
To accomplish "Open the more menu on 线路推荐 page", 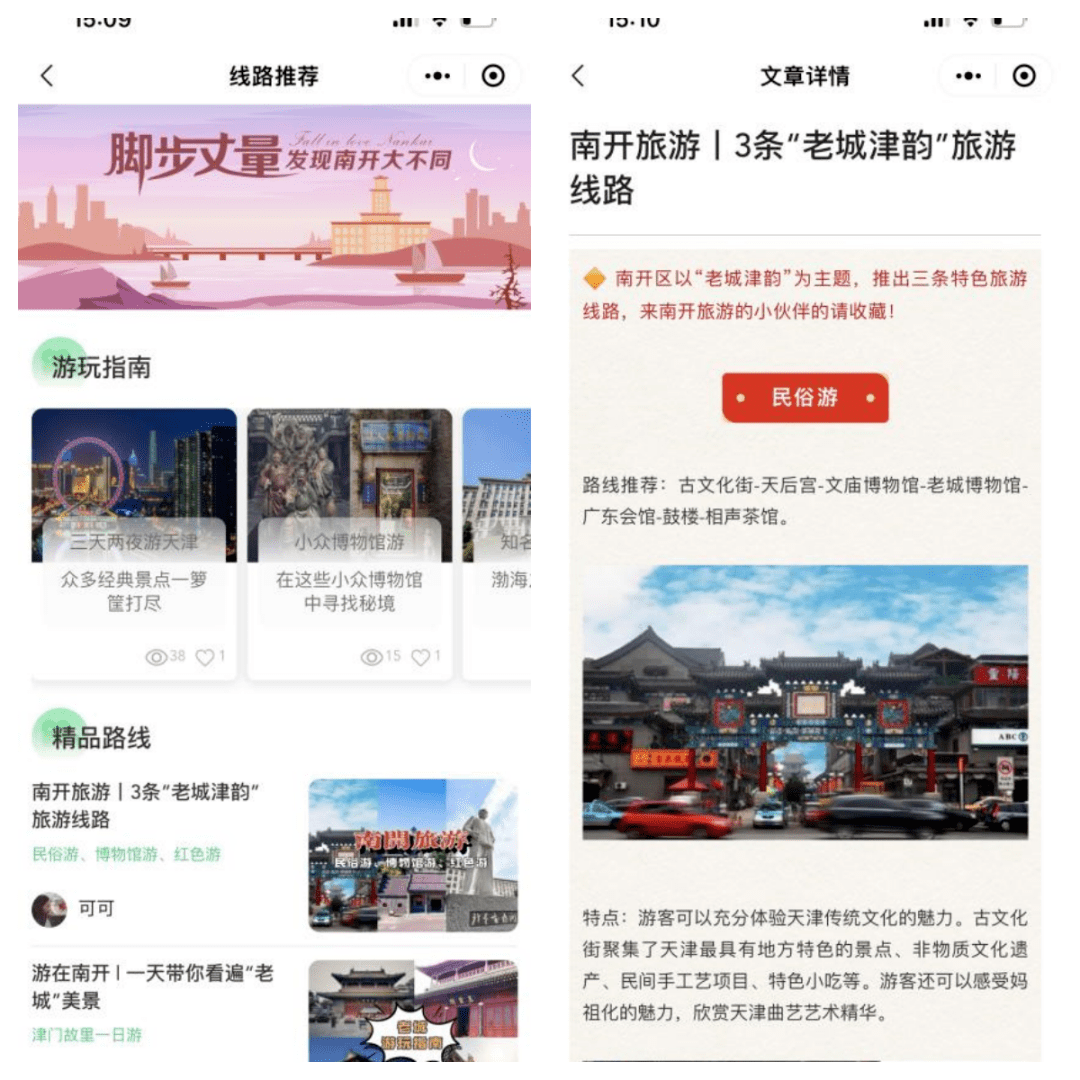I will pyautogui.click(x=437, y=76).
